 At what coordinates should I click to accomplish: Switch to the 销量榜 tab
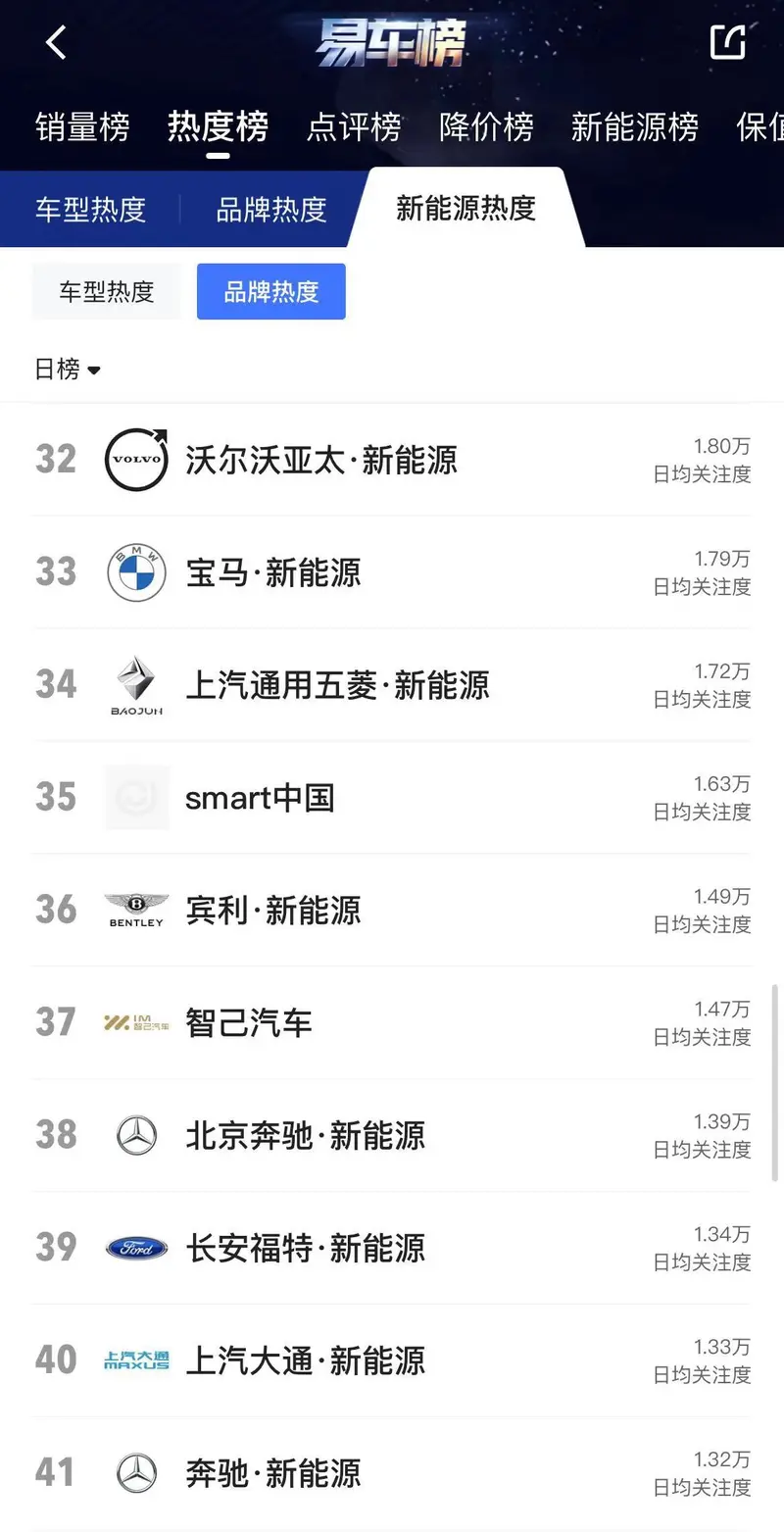(x=82, y=127)
